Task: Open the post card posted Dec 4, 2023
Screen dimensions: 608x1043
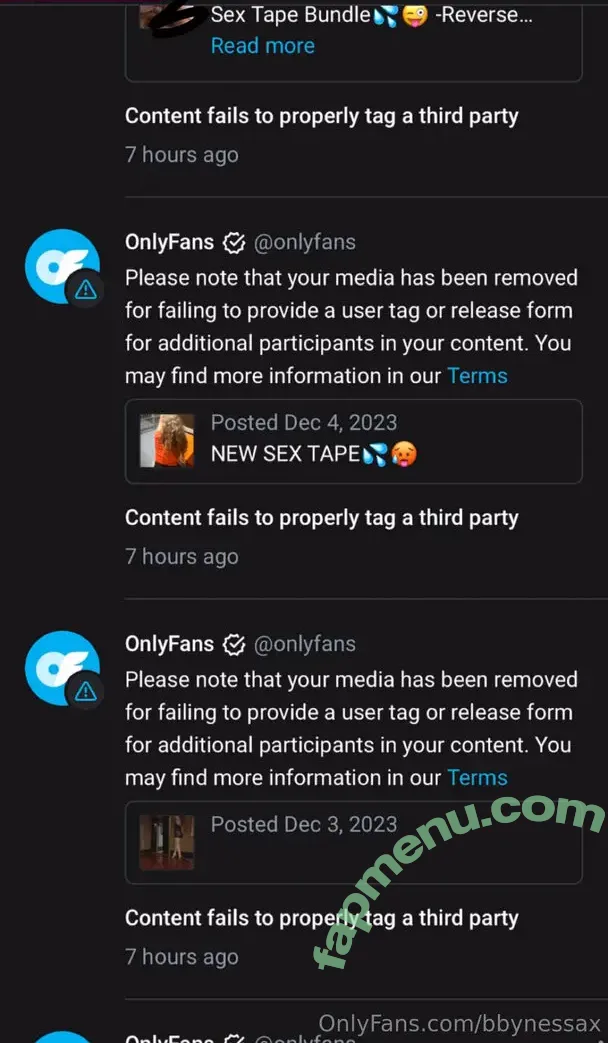Action: (x=353, y=440)
